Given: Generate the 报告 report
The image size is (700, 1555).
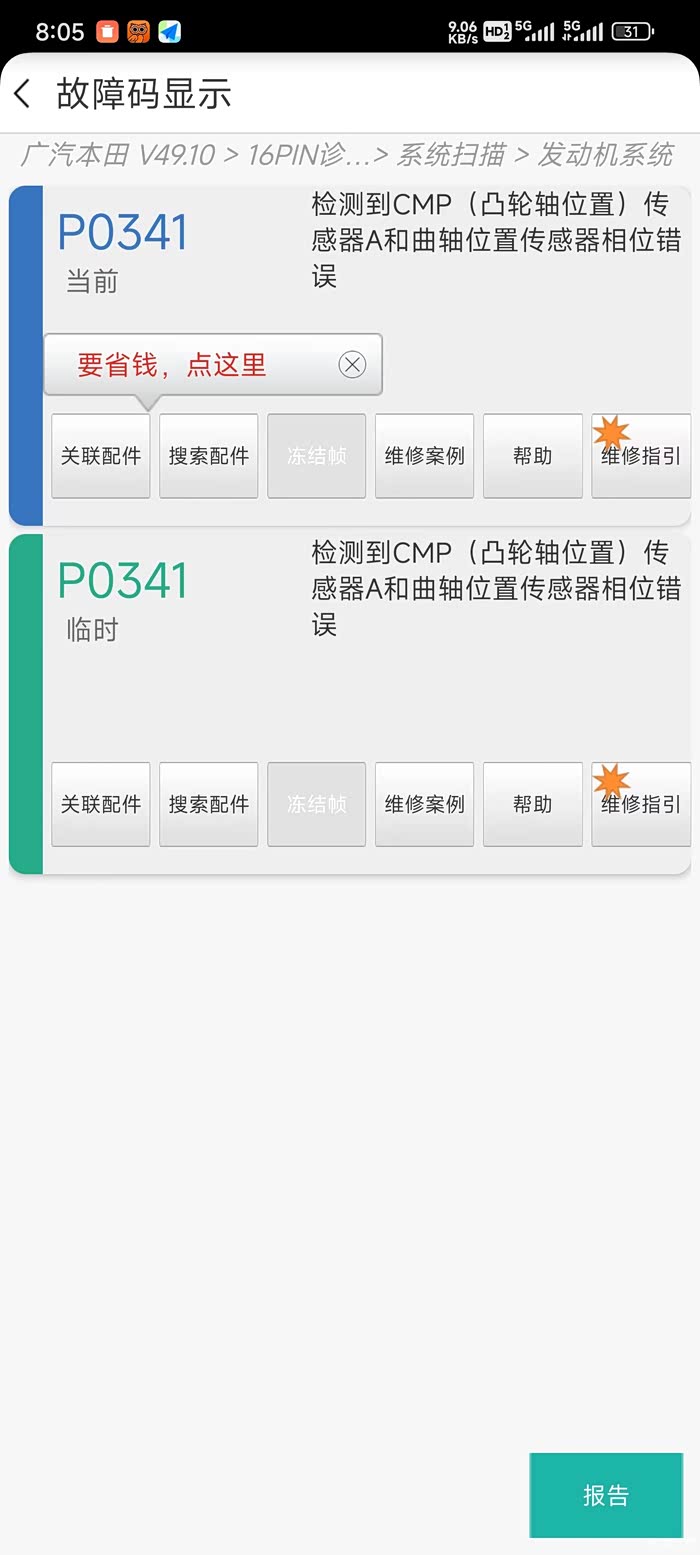Looking at the screenshot, I should click(x=606, y=1495).
